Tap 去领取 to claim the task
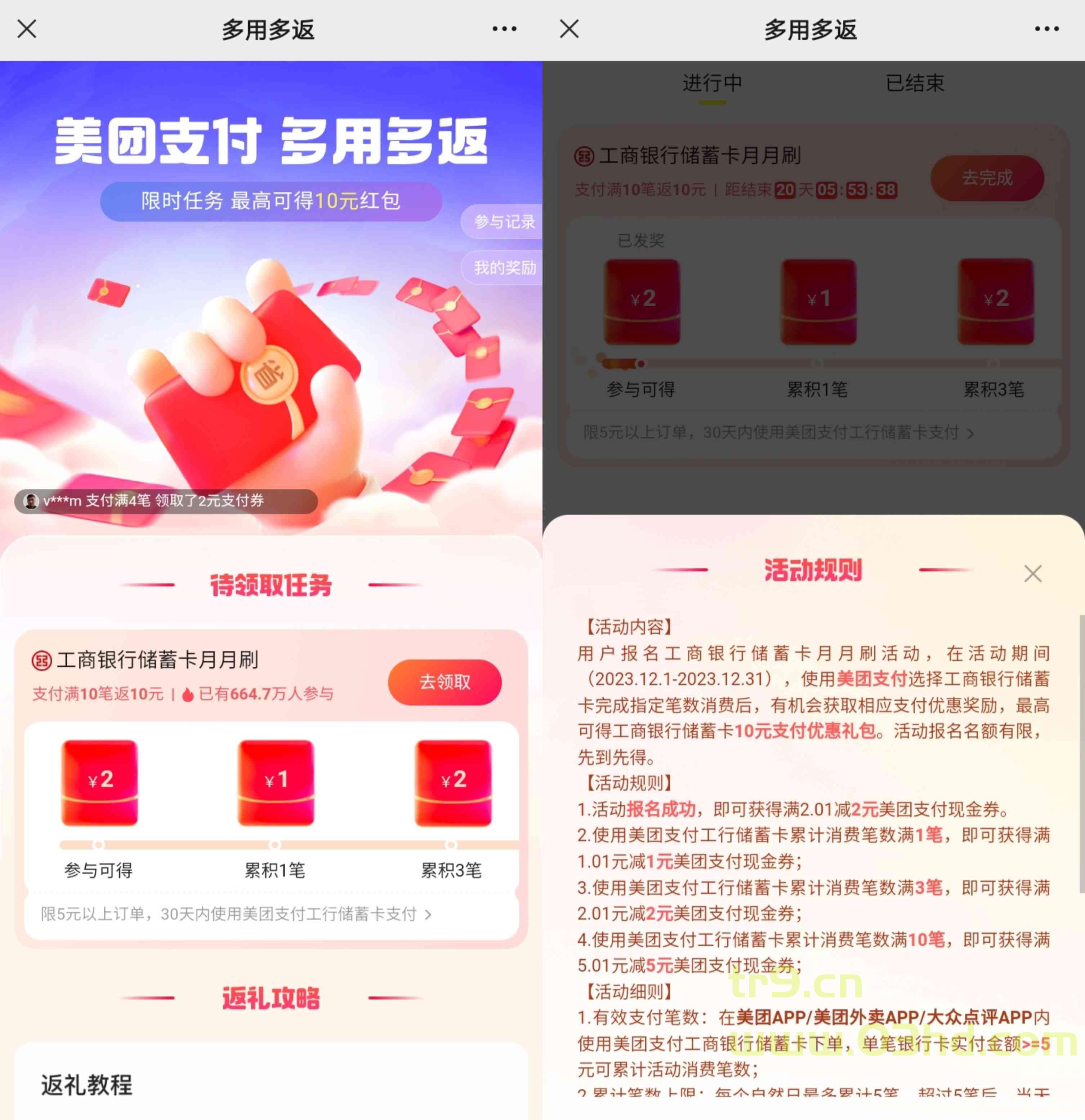This screenshot has height=1120, width=1085. [445, 682]
